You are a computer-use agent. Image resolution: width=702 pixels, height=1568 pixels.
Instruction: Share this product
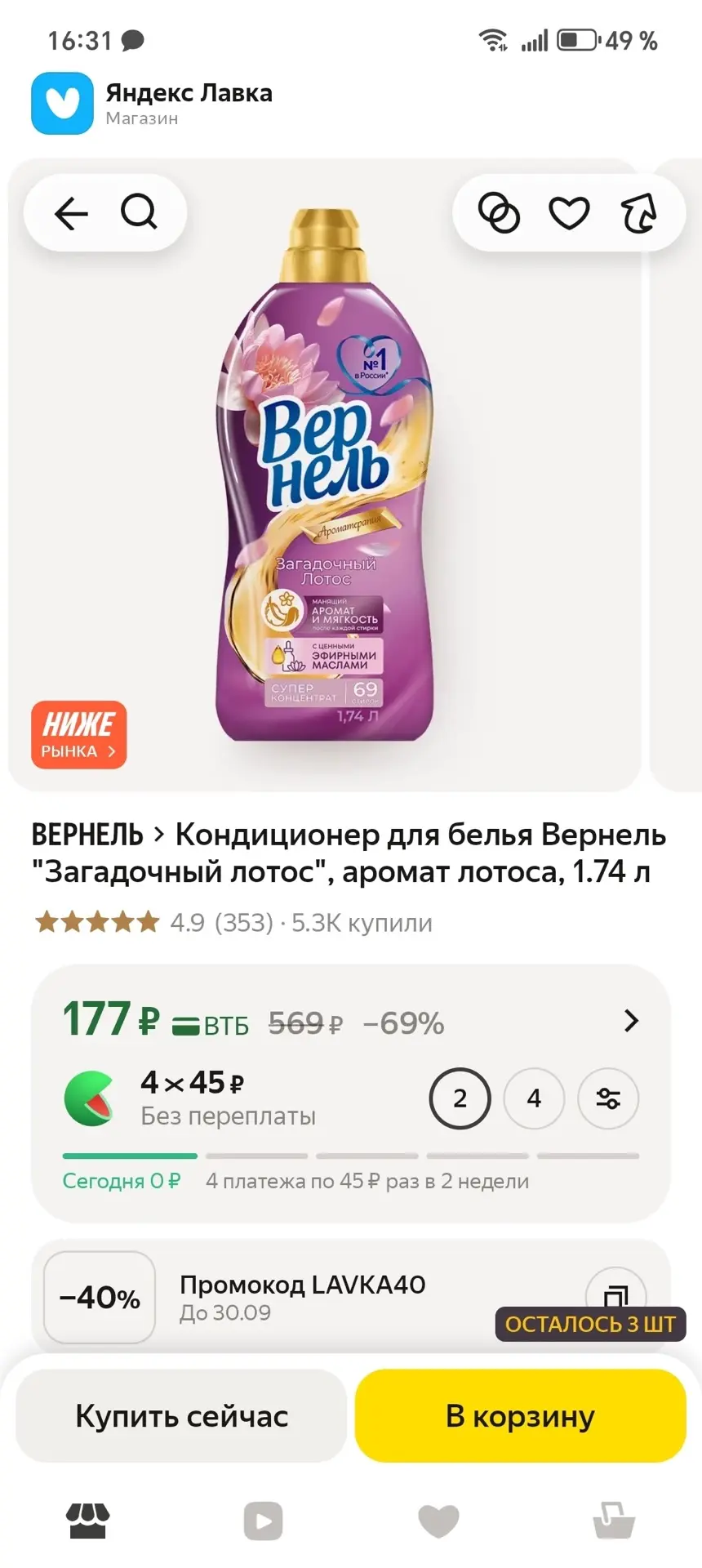coord(638,213)
